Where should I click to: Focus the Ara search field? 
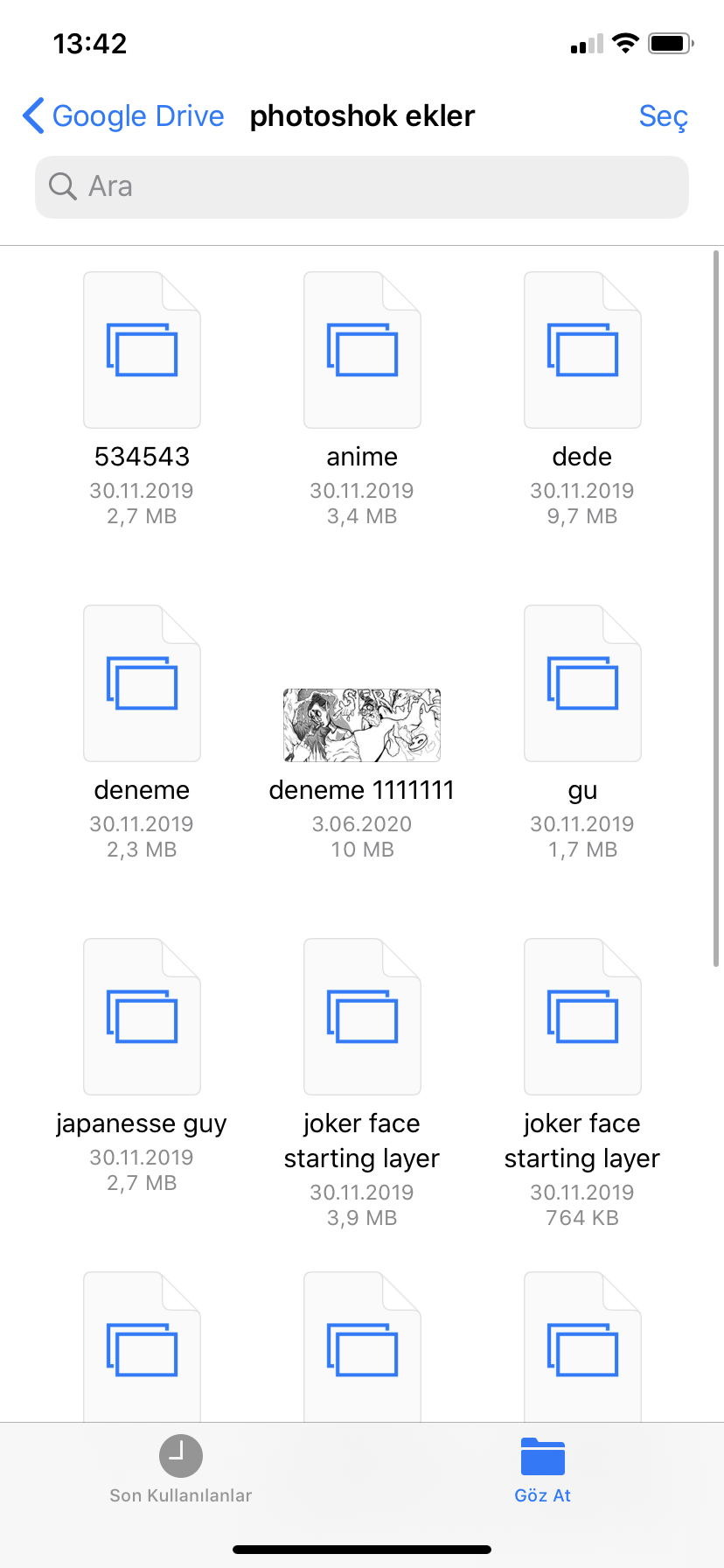362,186
